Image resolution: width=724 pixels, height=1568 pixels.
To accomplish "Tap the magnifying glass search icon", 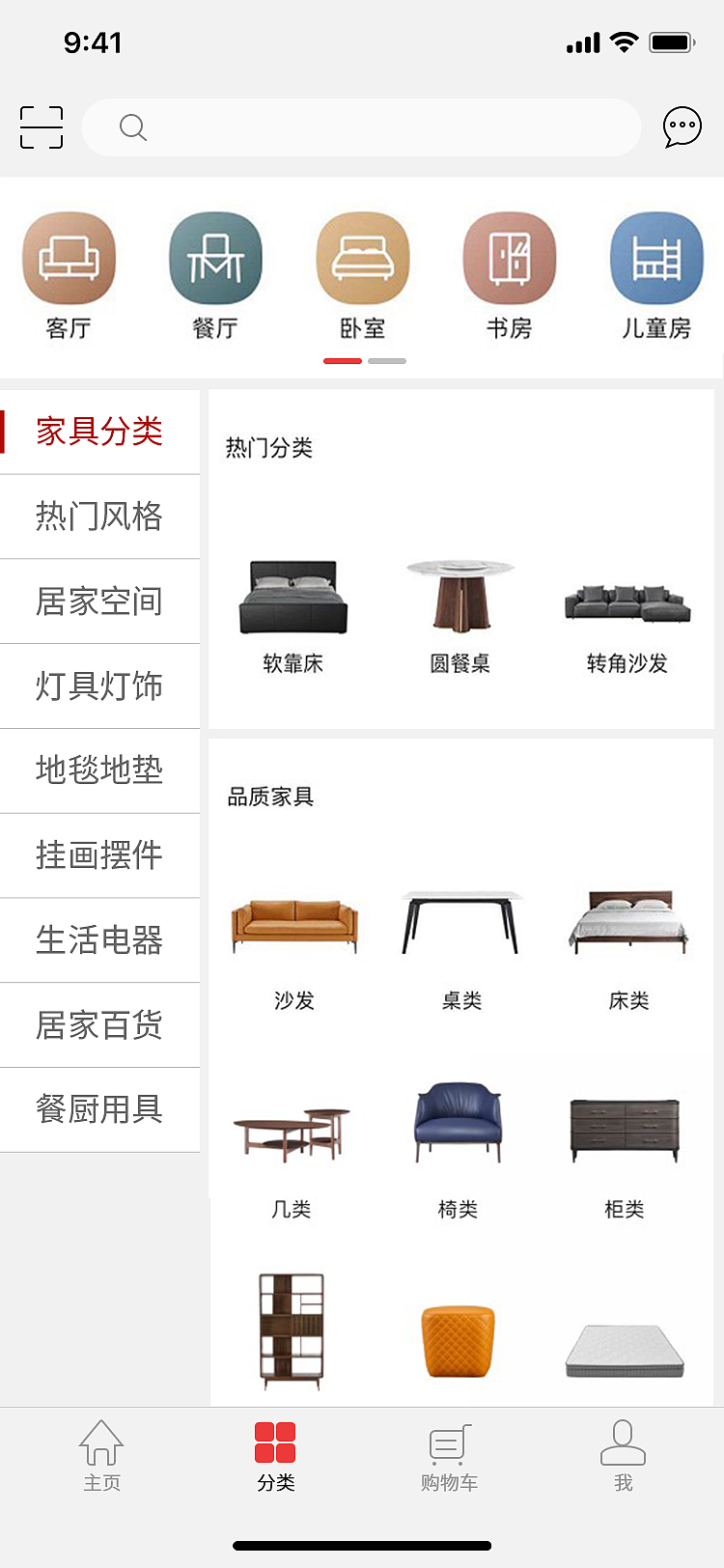I will [x=132, y=126].
